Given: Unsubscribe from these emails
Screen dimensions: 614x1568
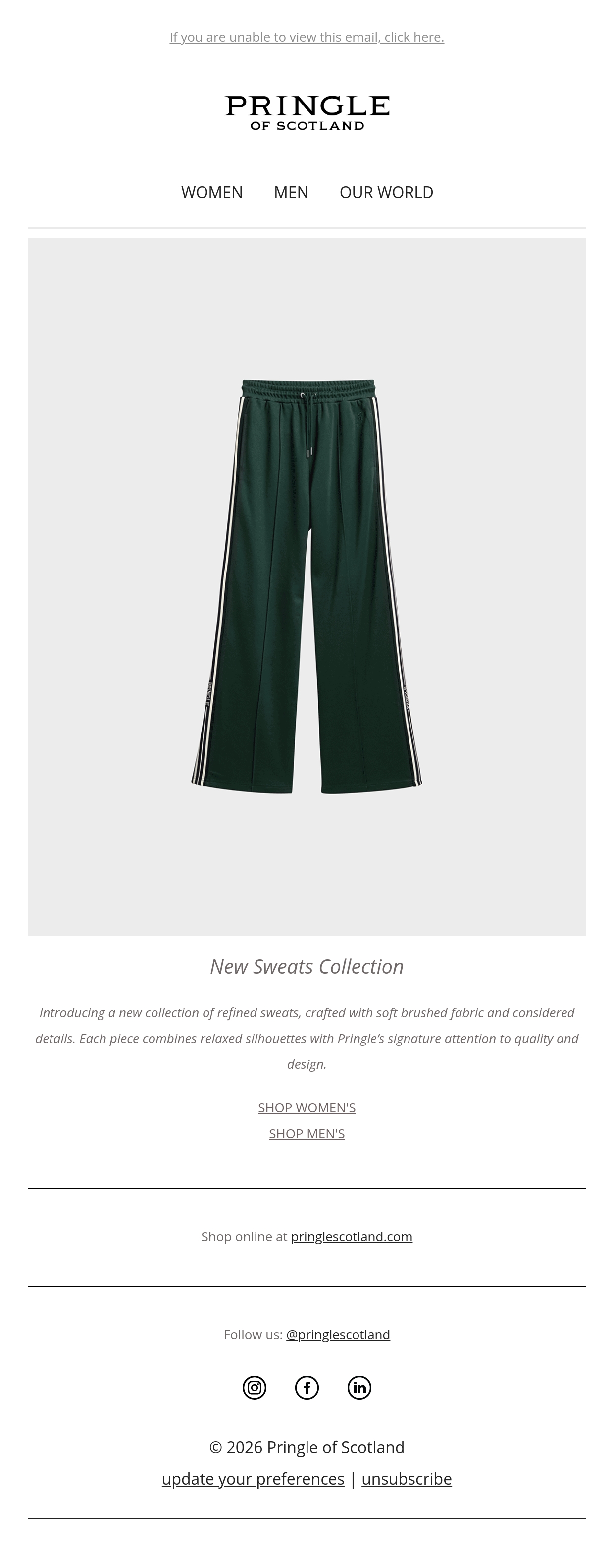Looking at the screenshot, I should point(407,1479).
